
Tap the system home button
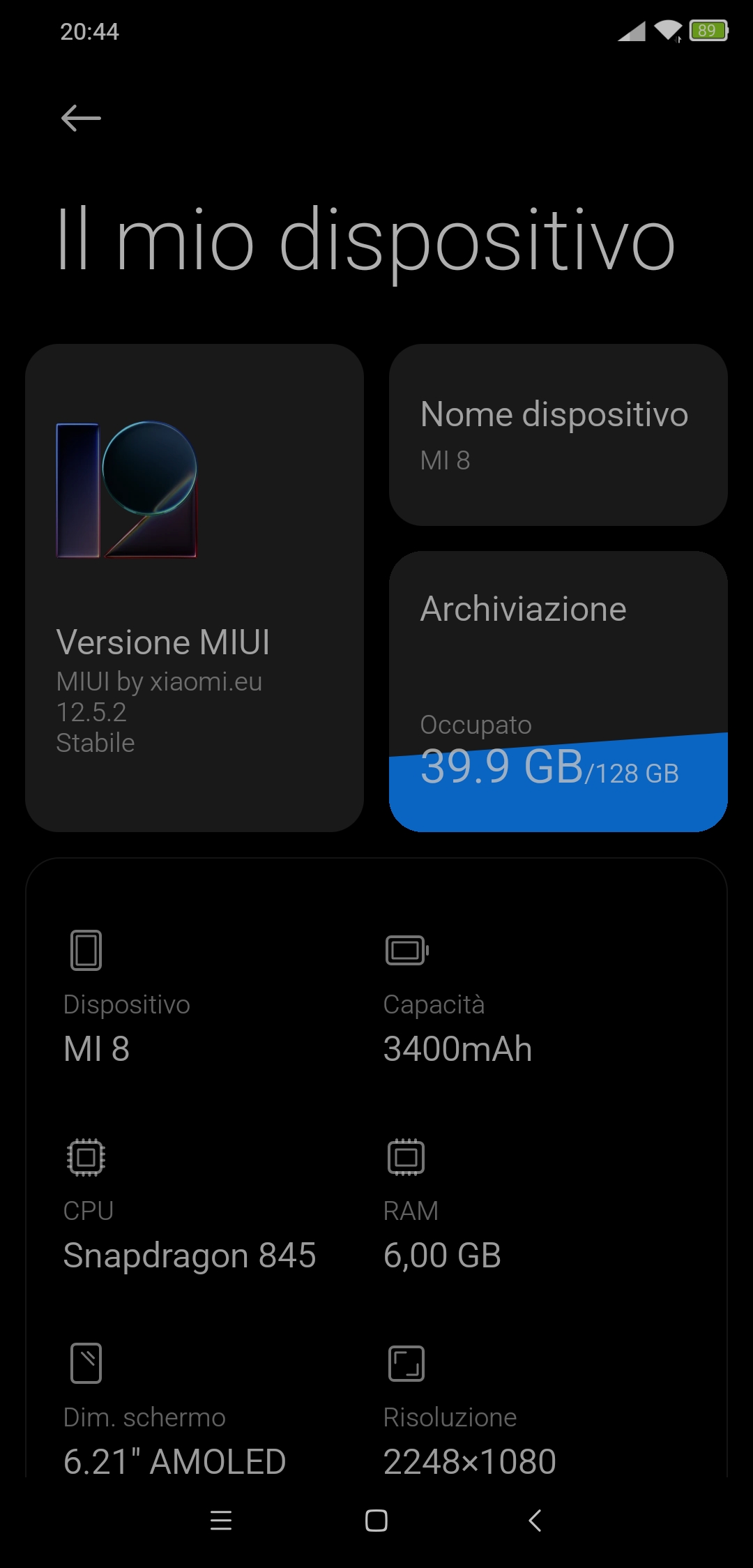376,1521
